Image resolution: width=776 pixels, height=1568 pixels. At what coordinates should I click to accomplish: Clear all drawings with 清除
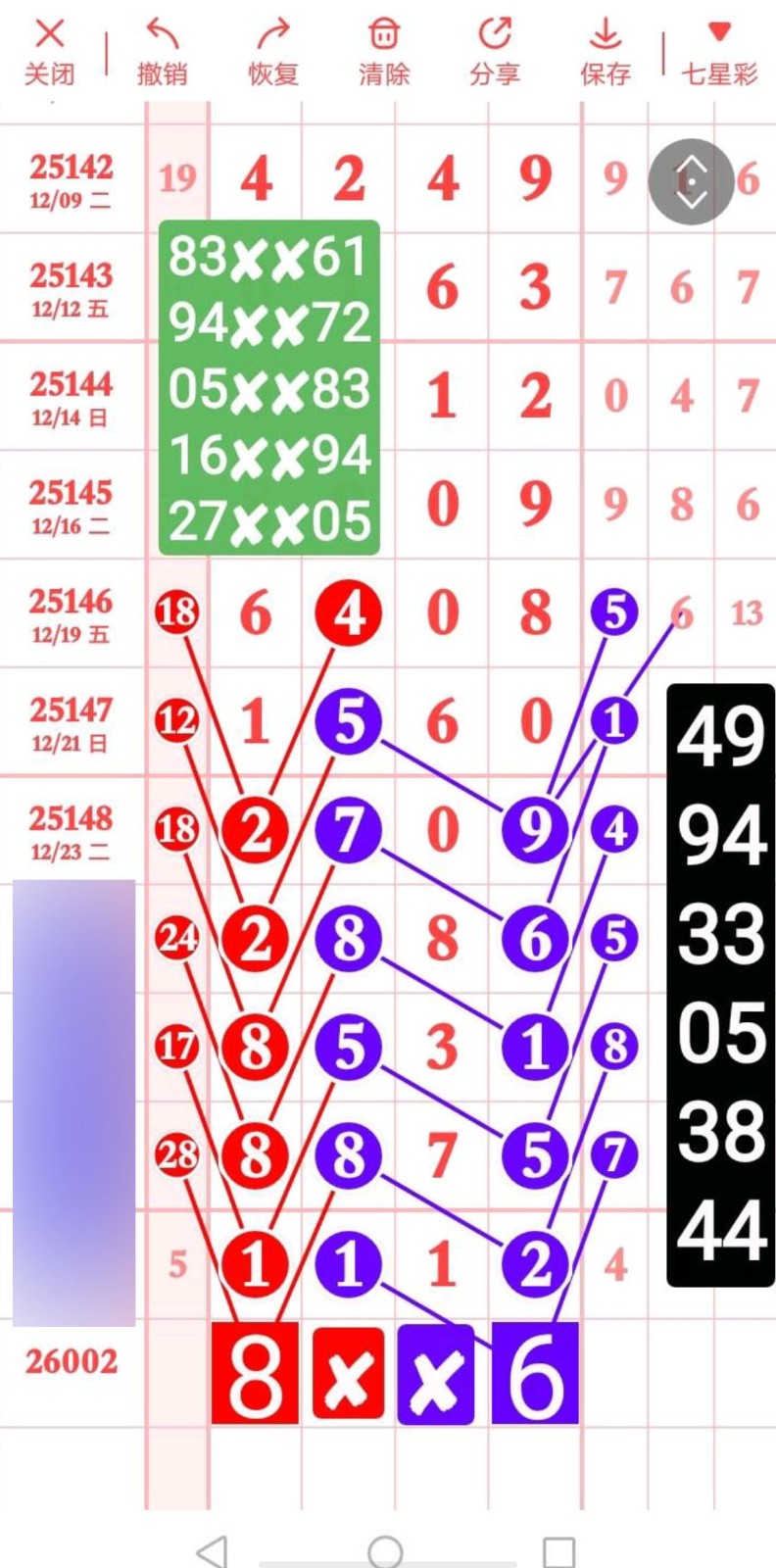pos(383,52)
